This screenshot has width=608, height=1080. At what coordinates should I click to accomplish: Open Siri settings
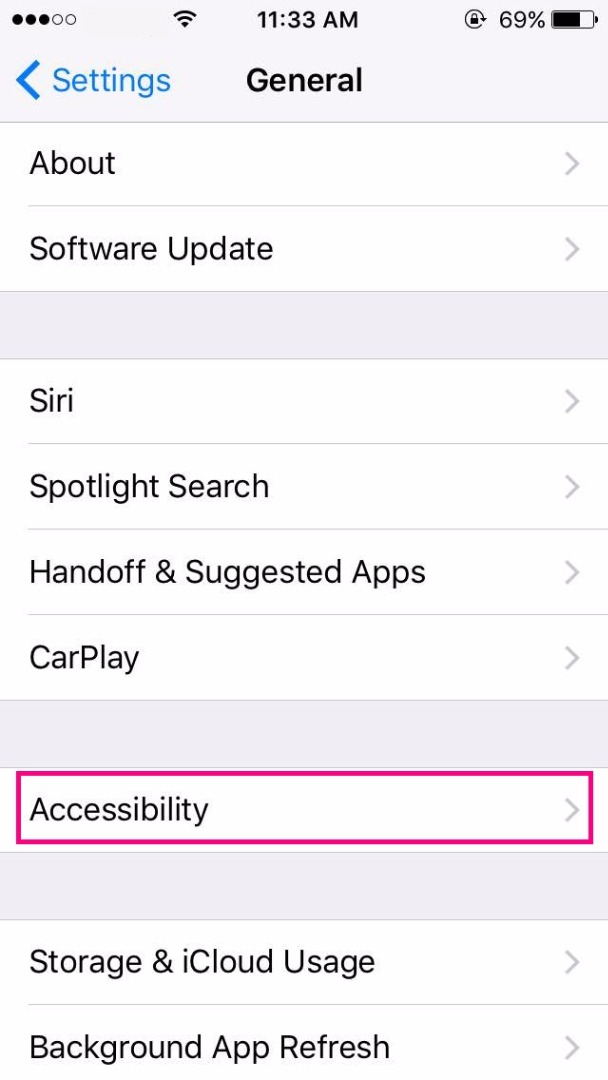coord(300,401)
